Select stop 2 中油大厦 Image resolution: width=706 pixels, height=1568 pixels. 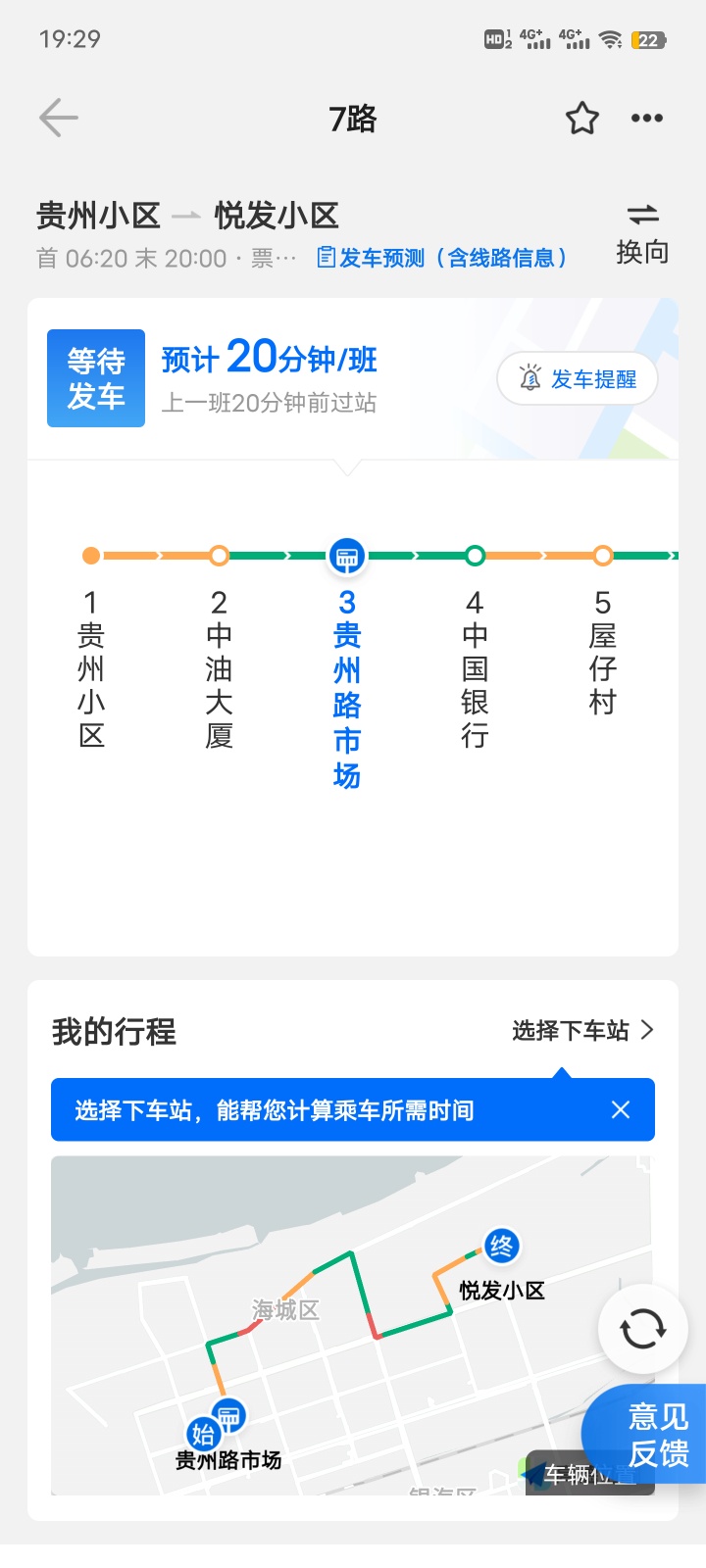219,666
